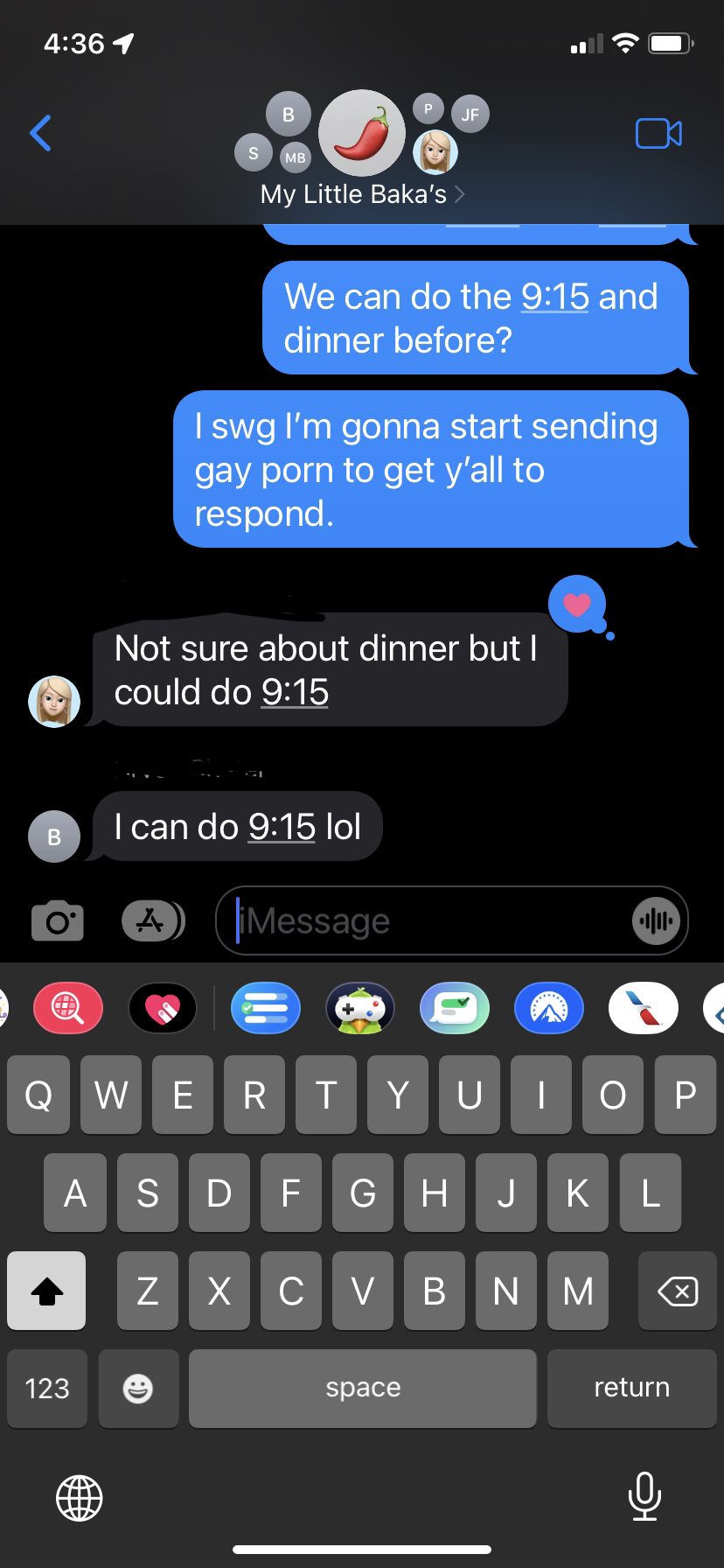This screenshot has width=724, height=1568.
Task: Start a FaceTime video call
Action: pos(658,134)
